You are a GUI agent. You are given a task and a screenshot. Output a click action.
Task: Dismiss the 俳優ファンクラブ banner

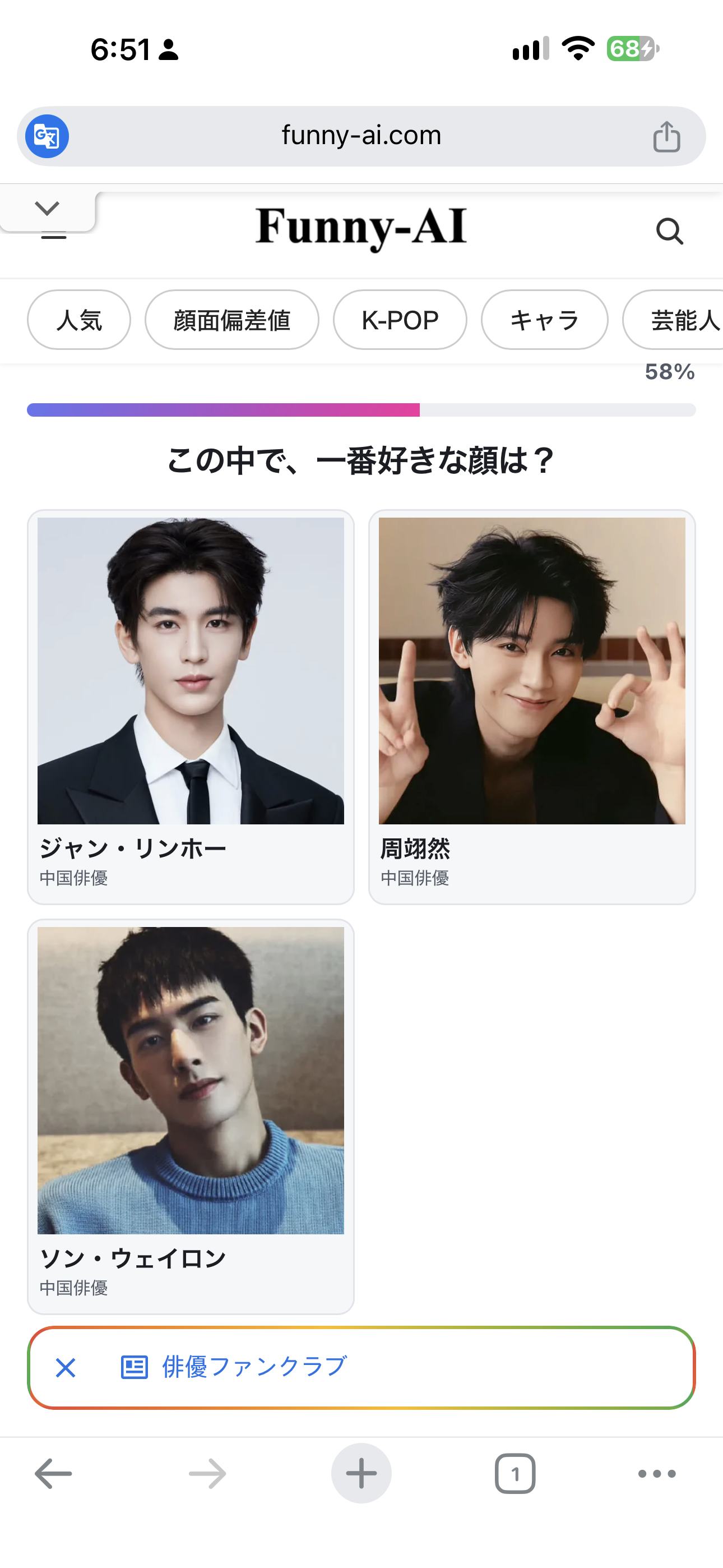[66, 1367]
